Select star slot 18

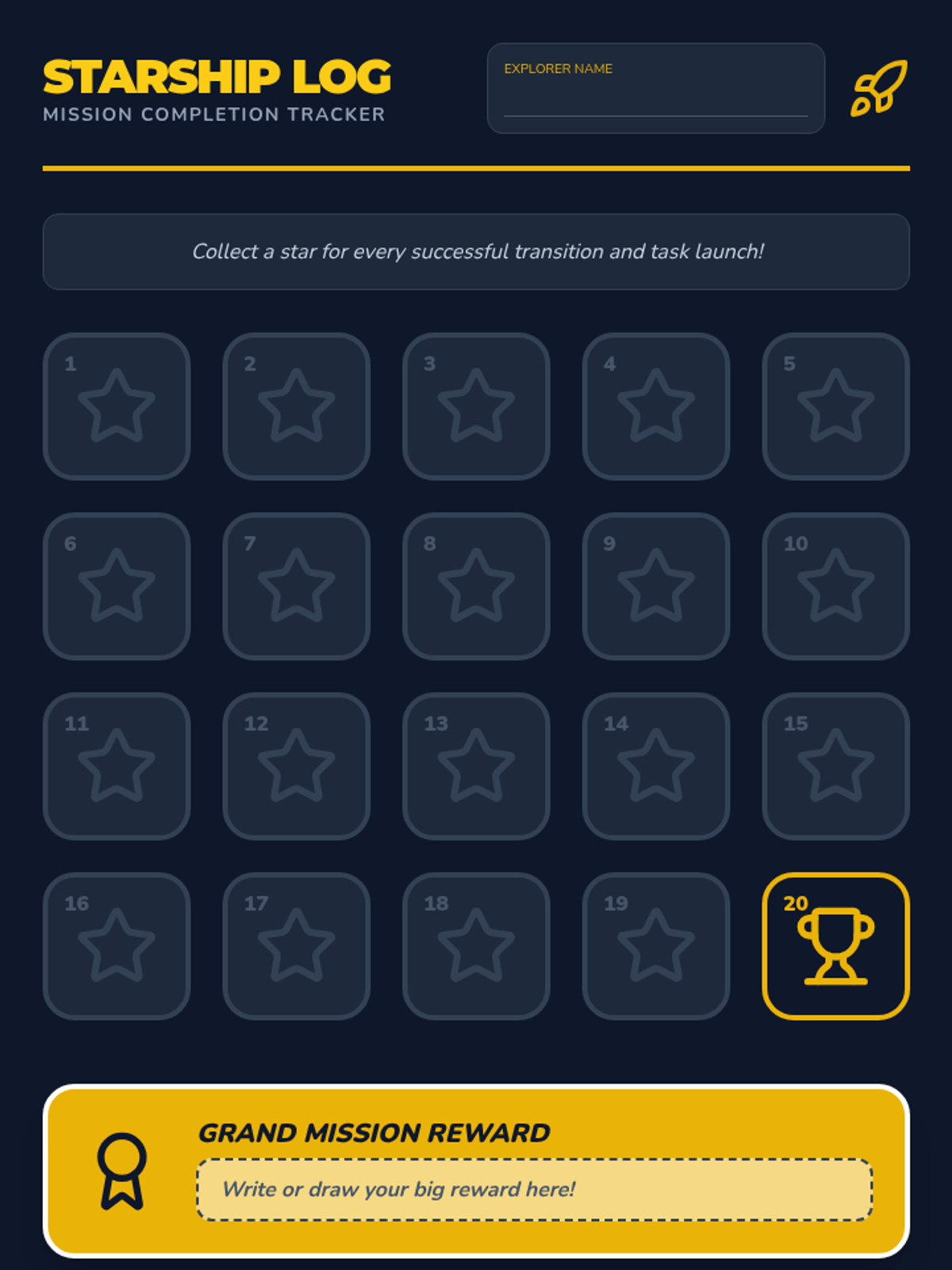click(476, 946)
